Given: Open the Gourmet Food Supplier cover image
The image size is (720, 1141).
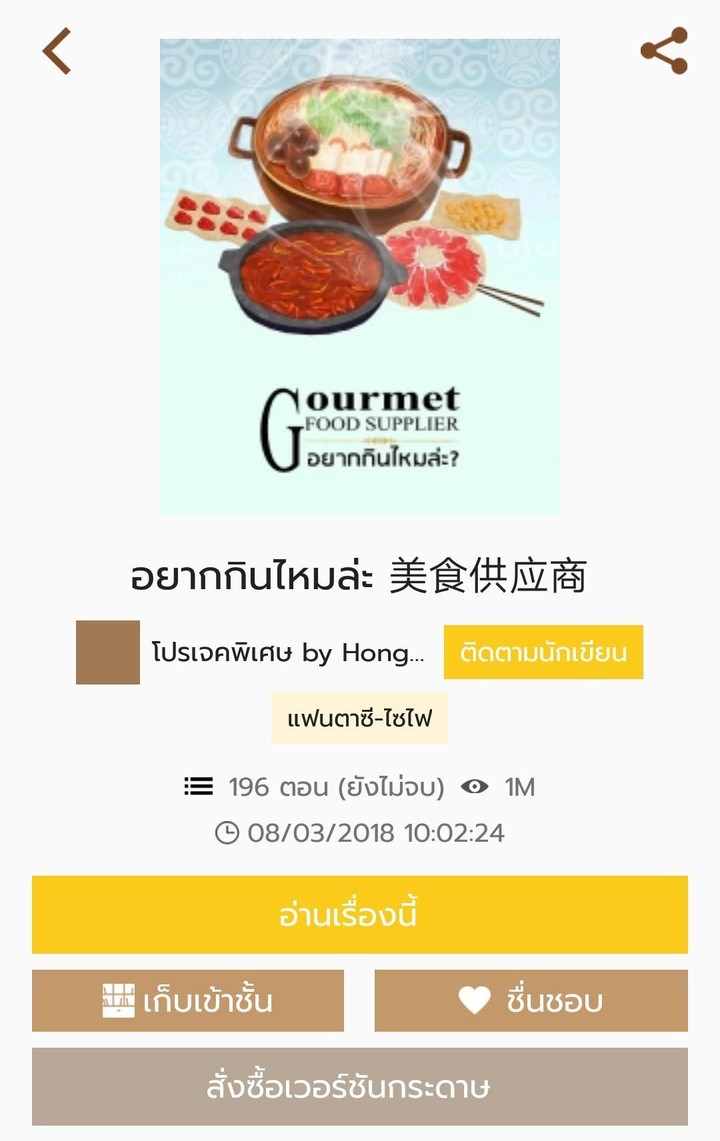Looking at the screenshot, I should [x=360, y=275].
